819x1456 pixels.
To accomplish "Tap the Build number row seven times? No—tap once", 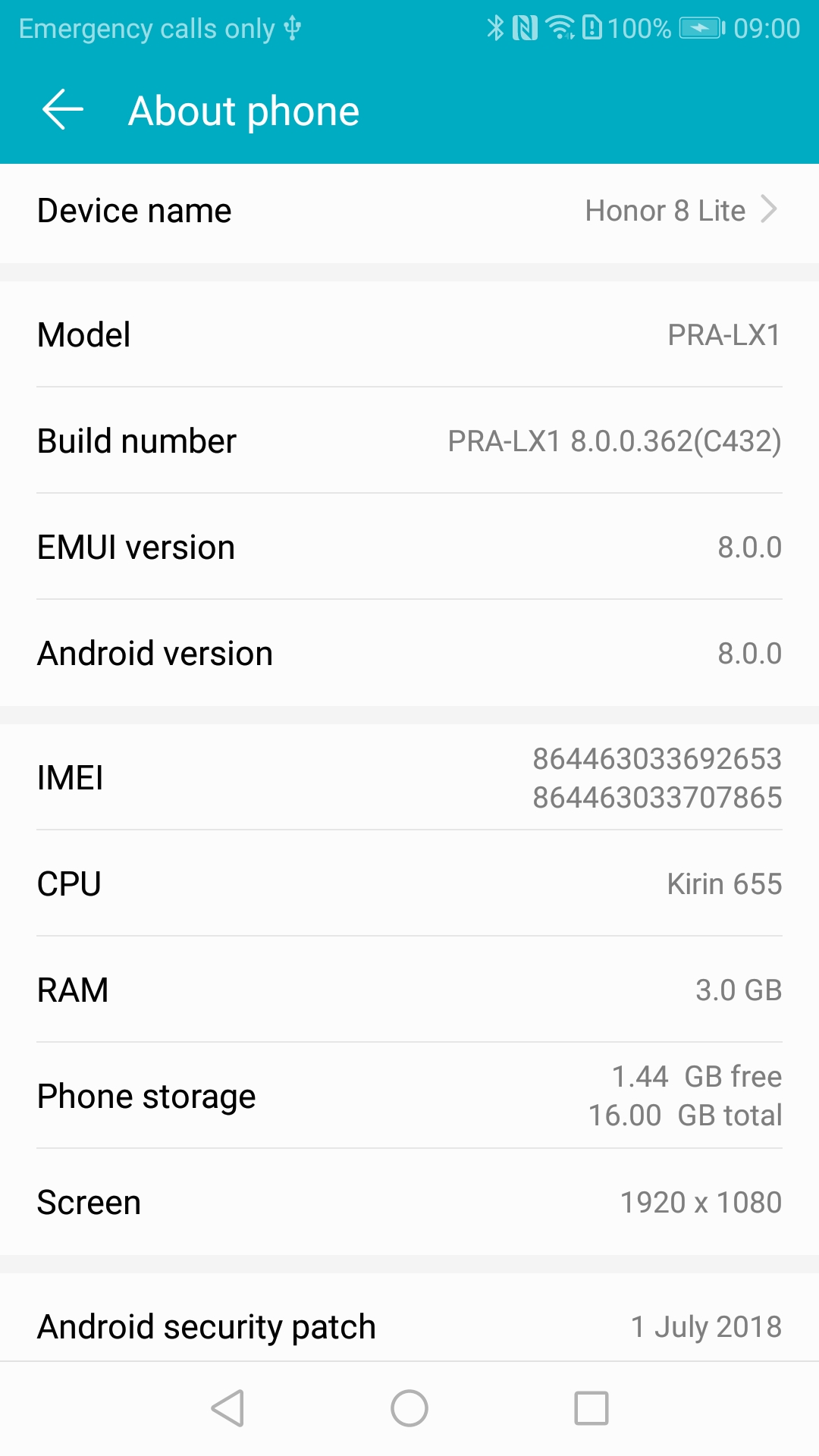I will coord(409,441).
